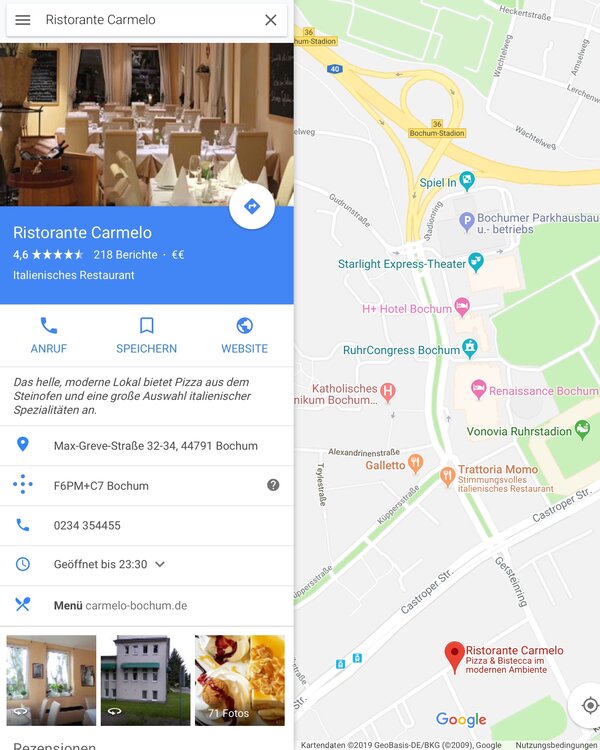Select Trattoria Momo on the map
Viewport: 600px width, 750px height.
coord(447,470)
